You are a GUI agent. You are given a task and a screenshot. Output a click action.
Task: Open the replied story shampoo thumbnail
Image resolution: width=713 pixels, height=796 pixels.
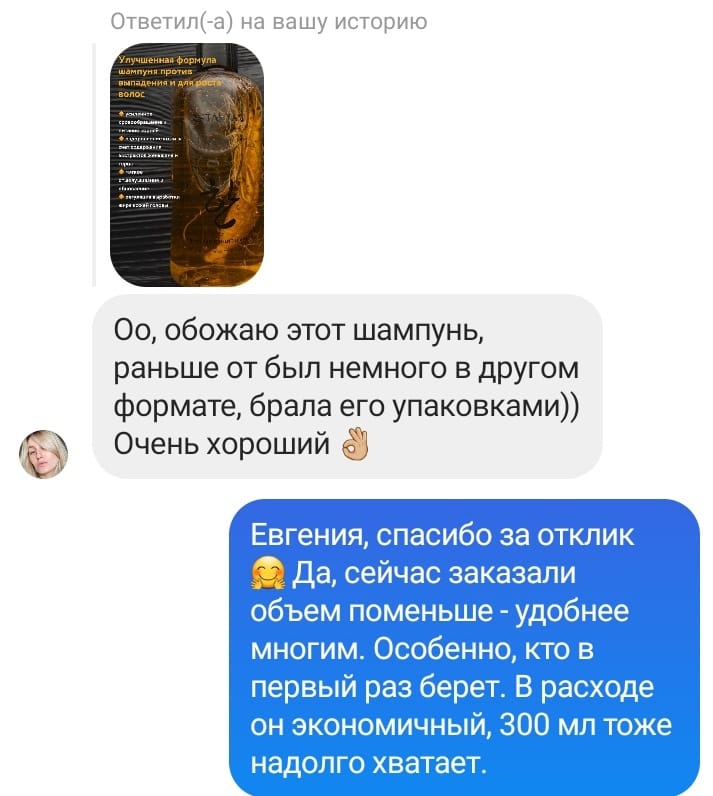(x=187, y=165)
